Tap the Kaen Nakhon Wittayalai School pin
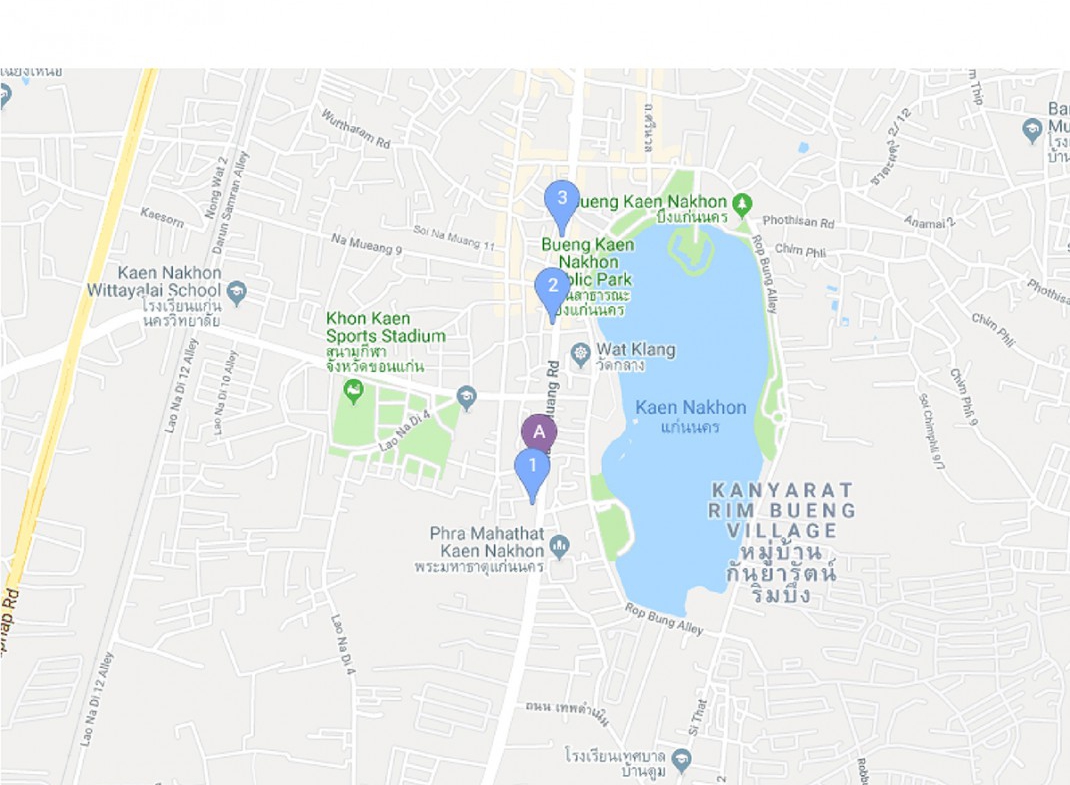 coord(236,292)
